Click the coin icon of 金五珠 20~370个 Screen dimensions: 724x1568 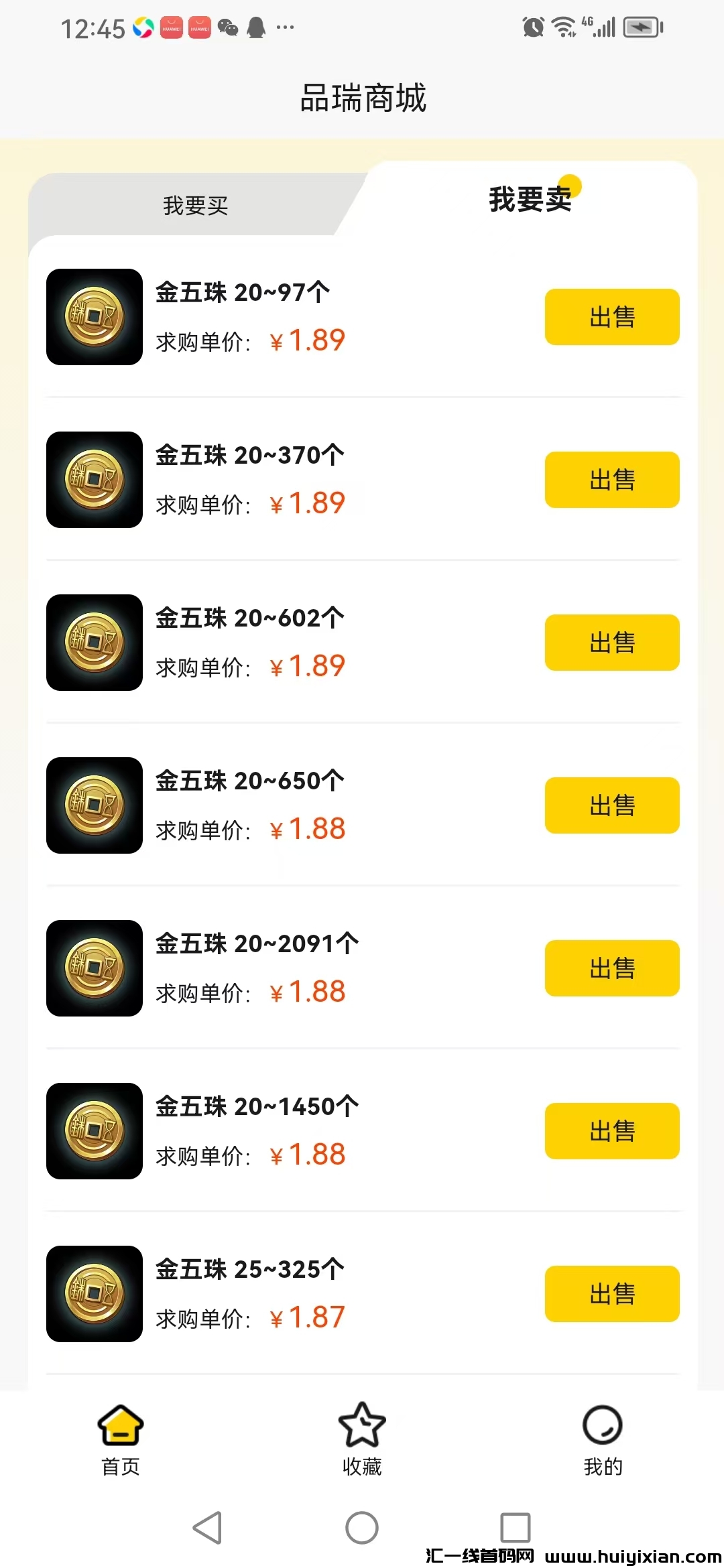point(94,479)
